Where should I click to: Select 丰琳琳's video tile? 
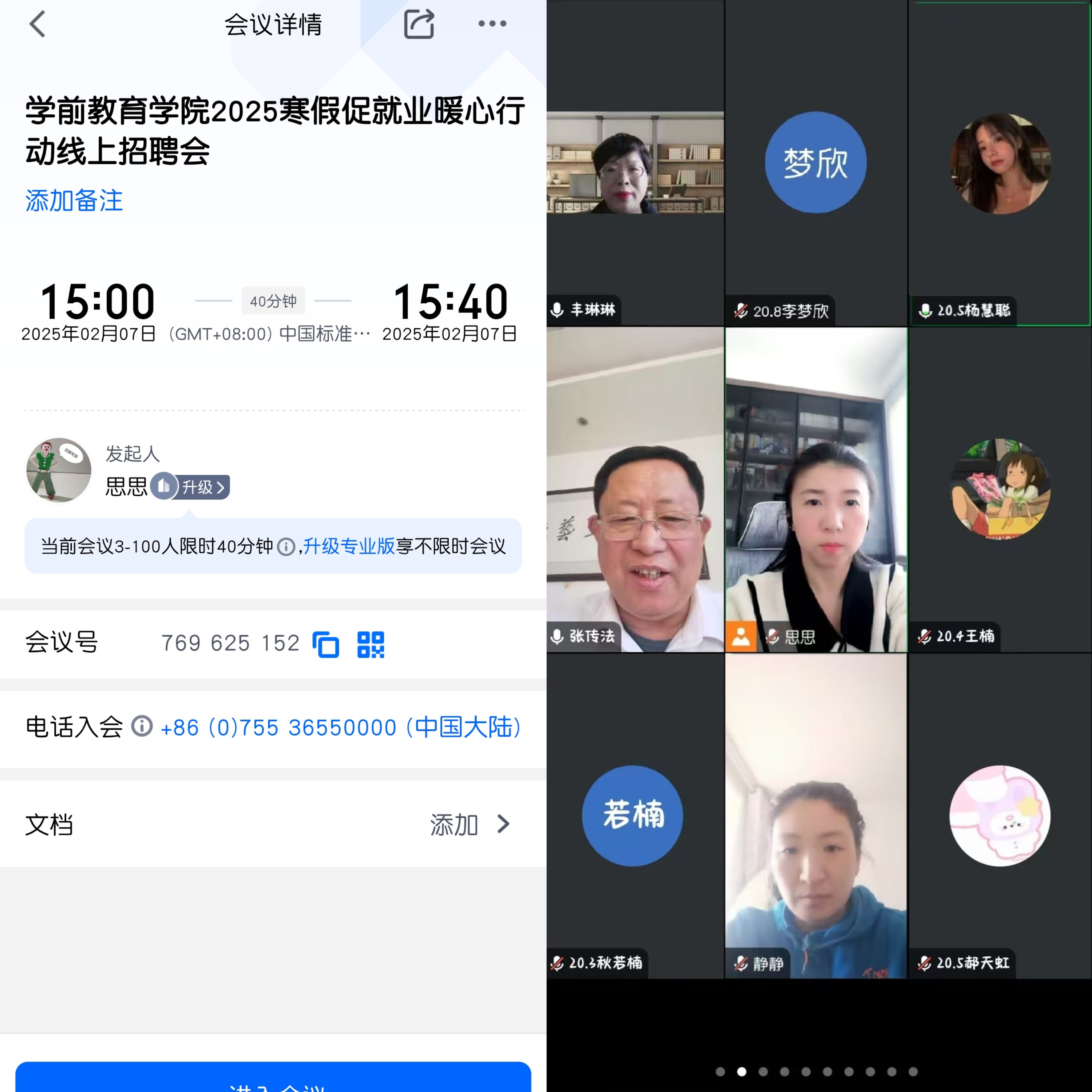[x=635, y=163]
